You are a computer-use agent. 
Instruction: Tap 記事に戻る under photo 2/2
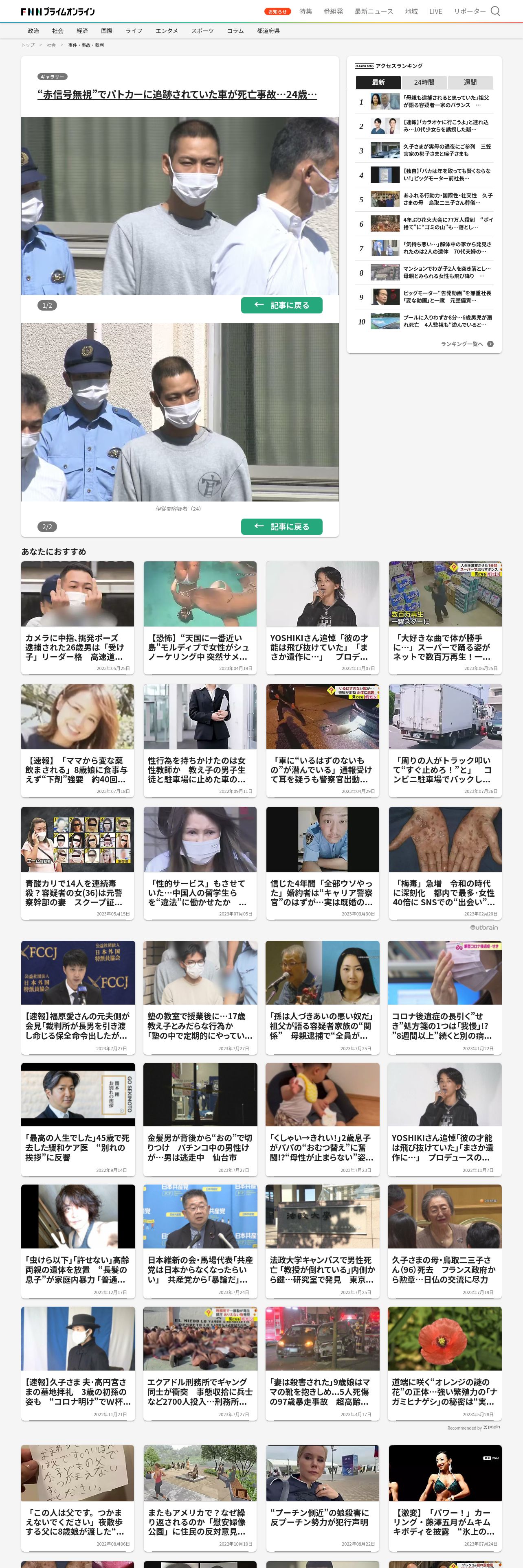click(281, 526)
